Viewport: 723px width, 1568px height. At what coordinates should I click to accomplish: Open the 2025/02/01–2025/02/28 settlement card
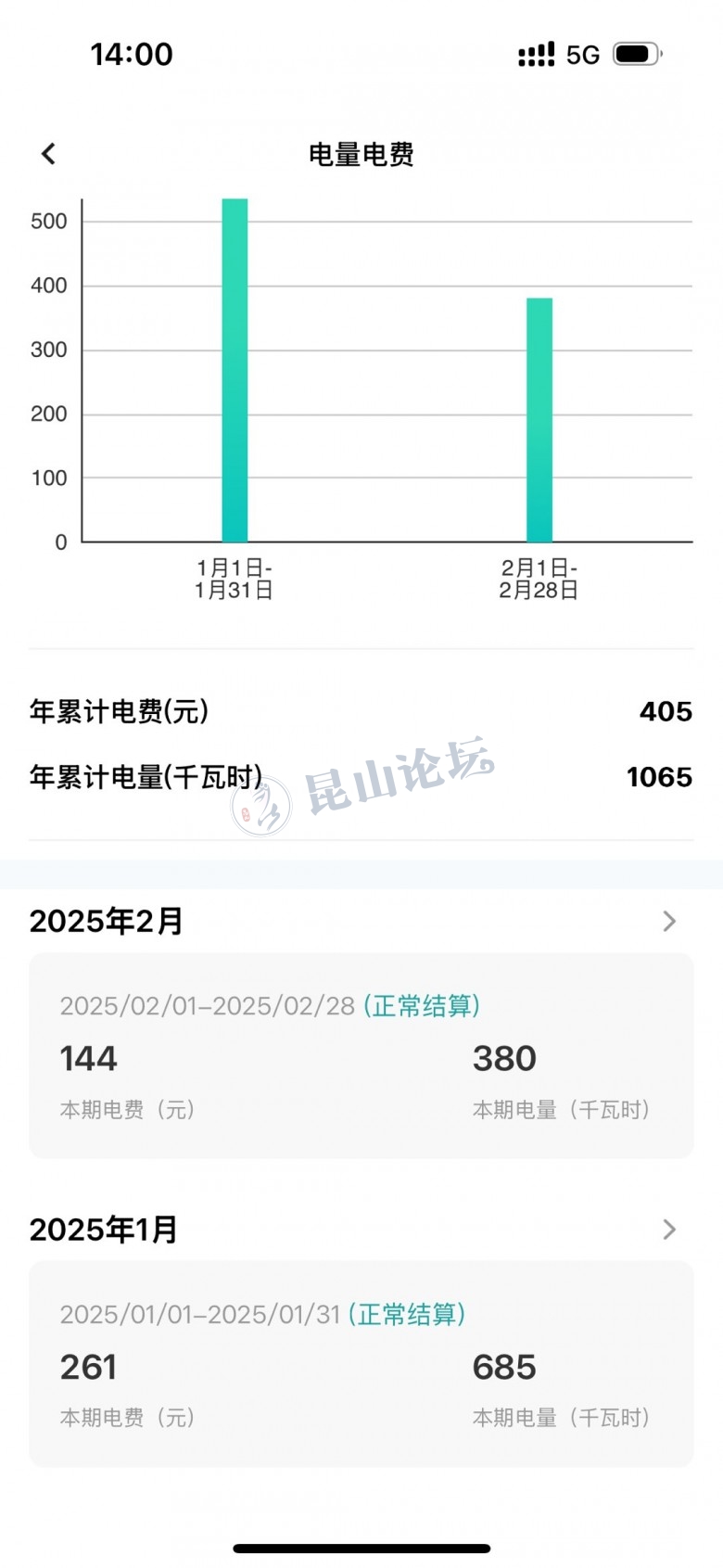point(361,1055)
